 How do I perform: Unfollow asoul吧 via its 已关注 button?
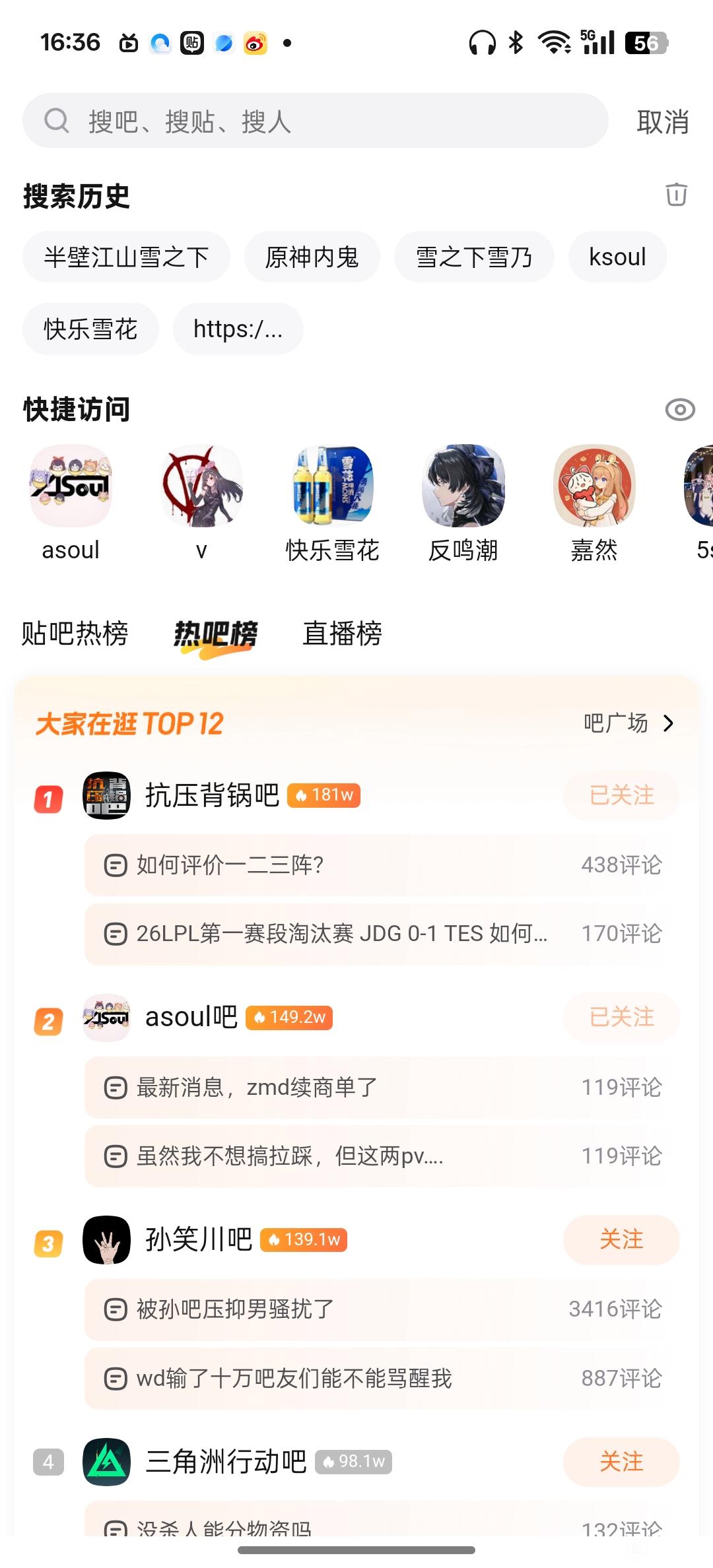pyautogui.click(x=621, y=1017)
